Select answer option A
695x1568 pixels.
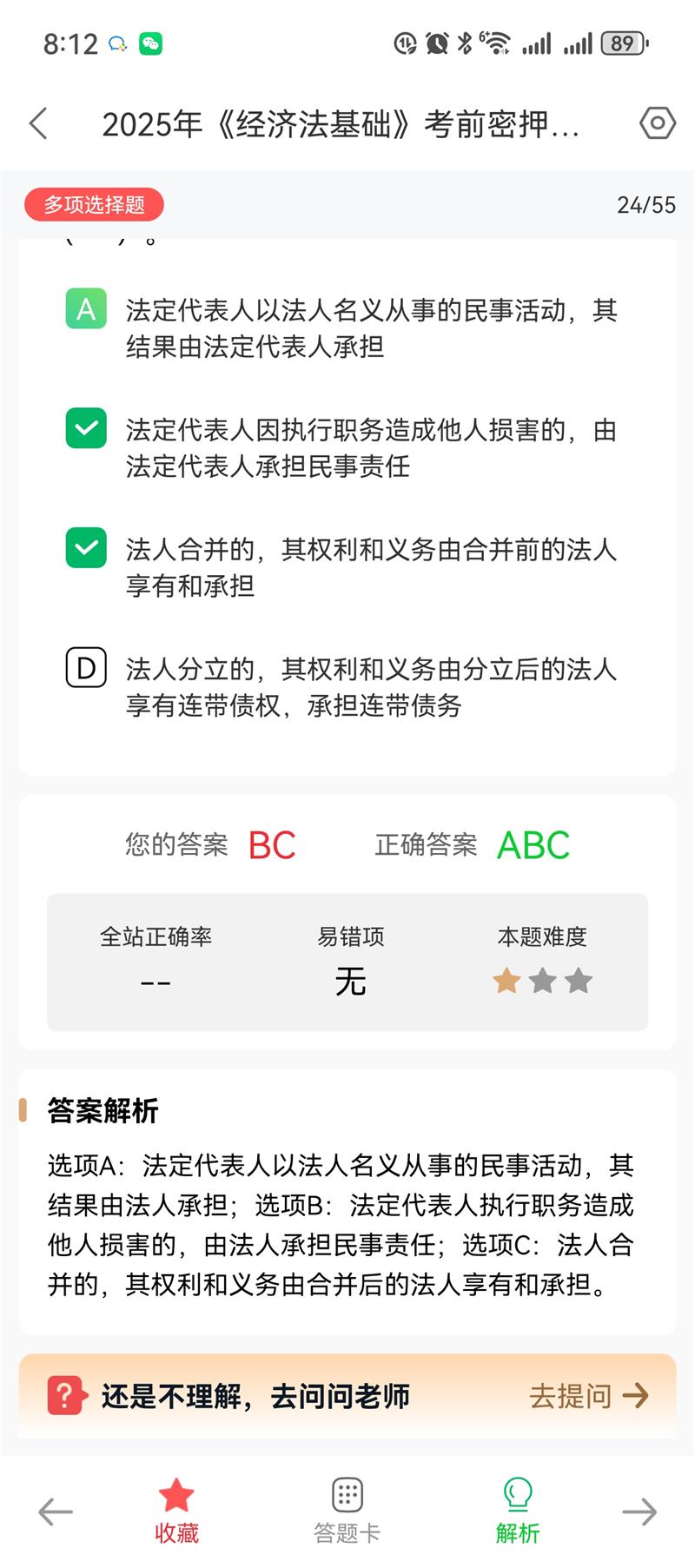[x=86, y=309]
